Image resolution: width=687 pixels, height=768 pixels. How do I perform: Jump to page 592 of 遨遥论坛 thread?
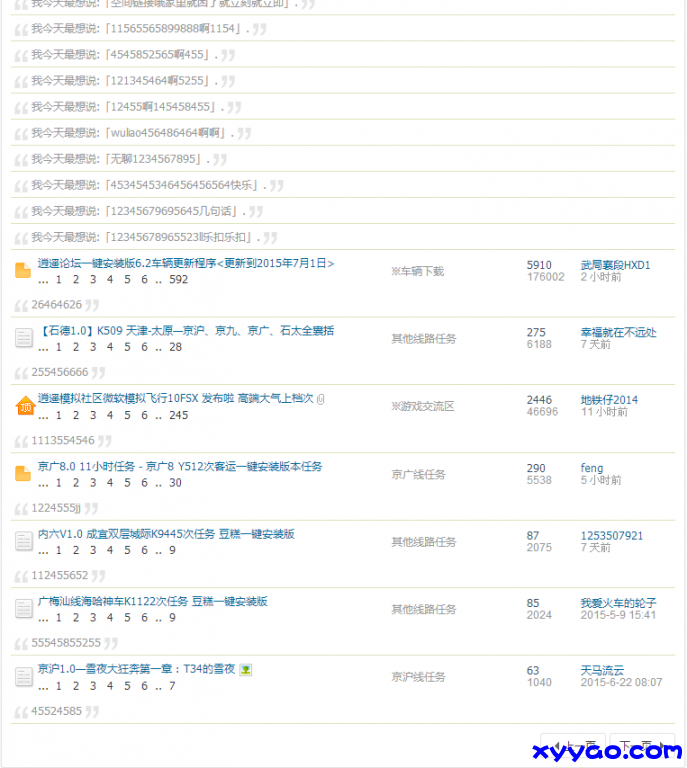coord(178,280)
